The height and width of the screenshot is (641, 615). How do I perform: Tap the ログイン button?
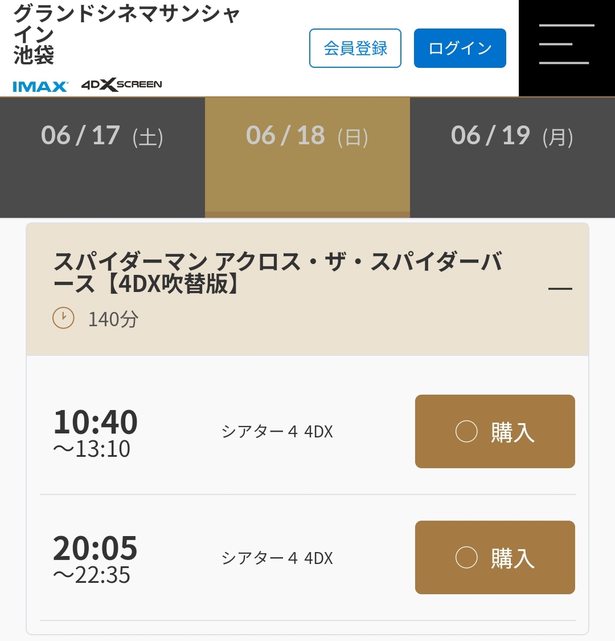[460, 48]
